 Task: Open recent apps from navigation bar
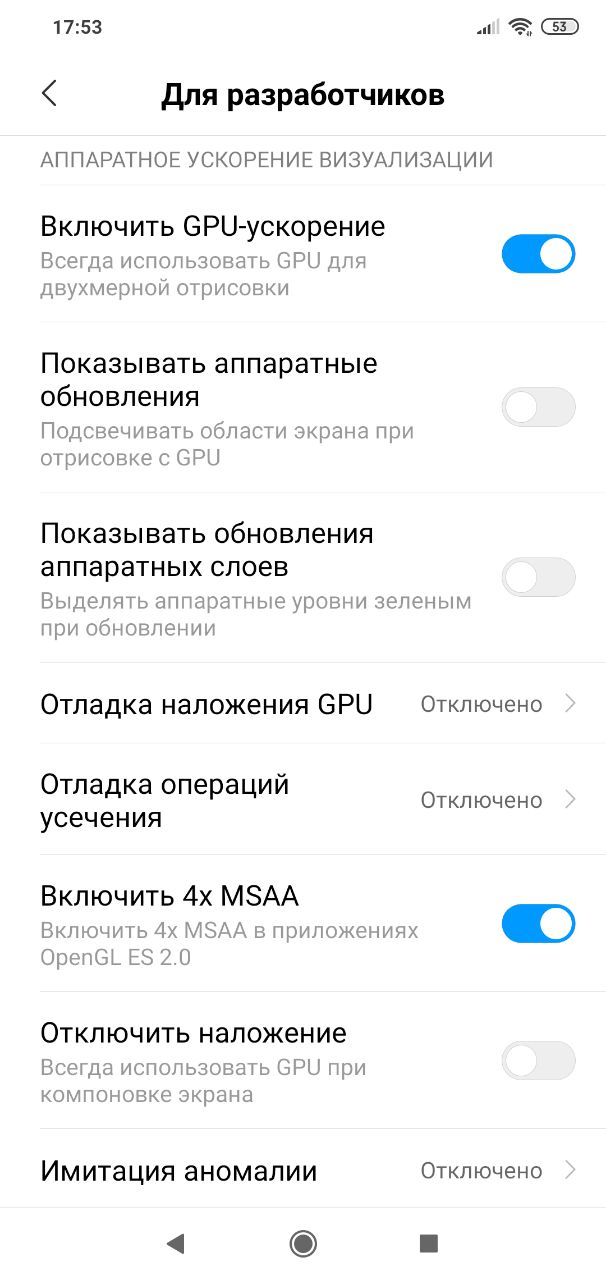[429, 1243]
